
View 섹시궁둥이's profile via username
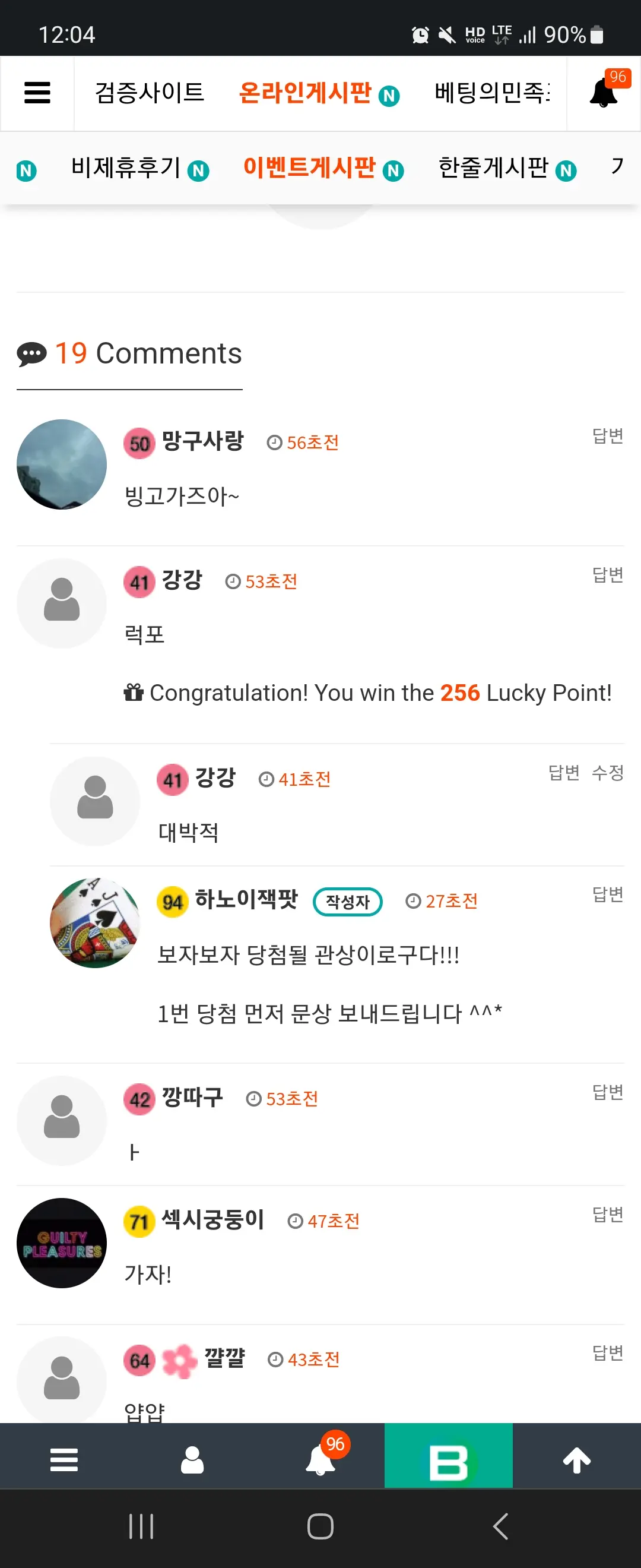coord(212,1220)
